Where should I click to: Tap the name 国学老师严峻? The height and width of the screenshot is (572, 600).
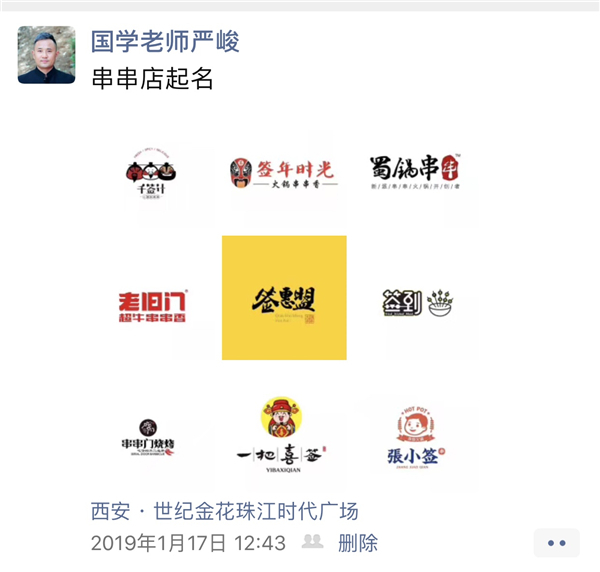[165, 41]
